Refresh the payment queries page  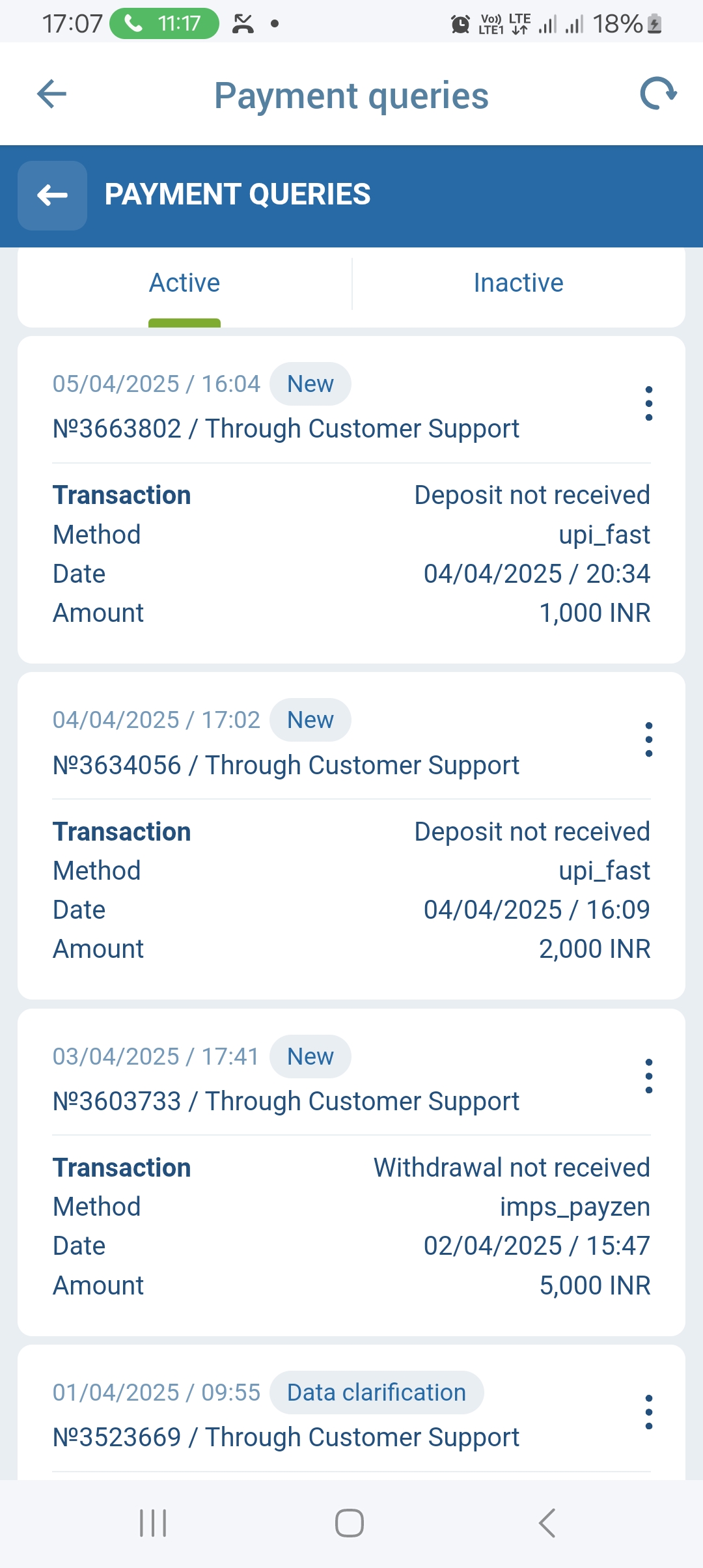point(658,94)
